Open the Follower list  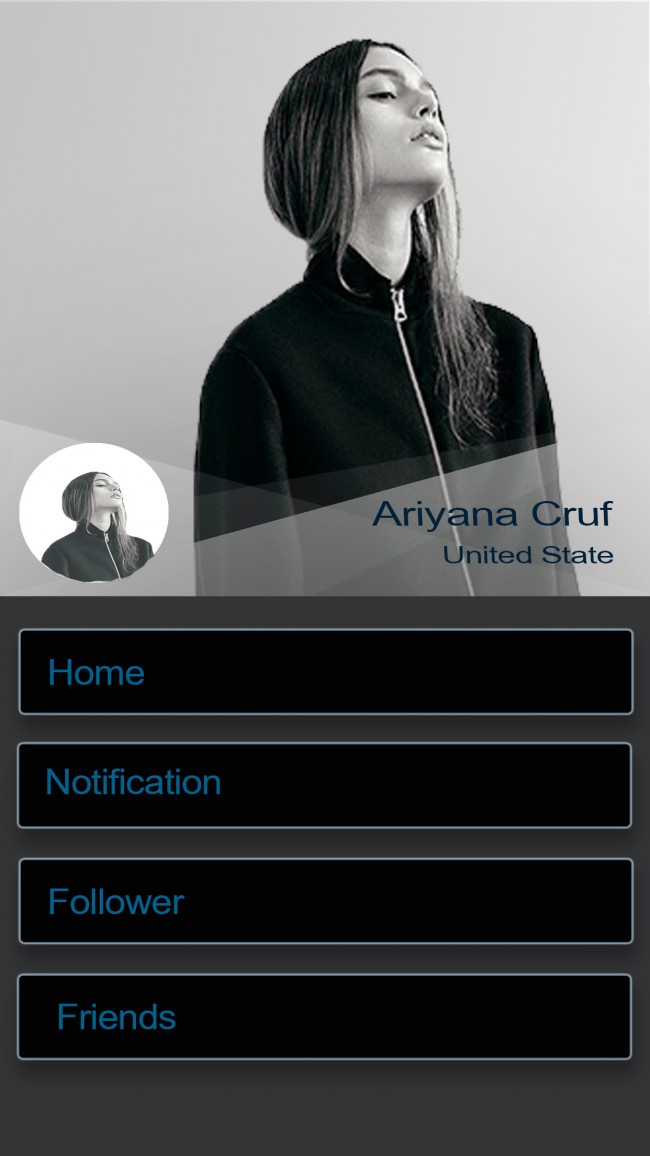pos(325,901)
